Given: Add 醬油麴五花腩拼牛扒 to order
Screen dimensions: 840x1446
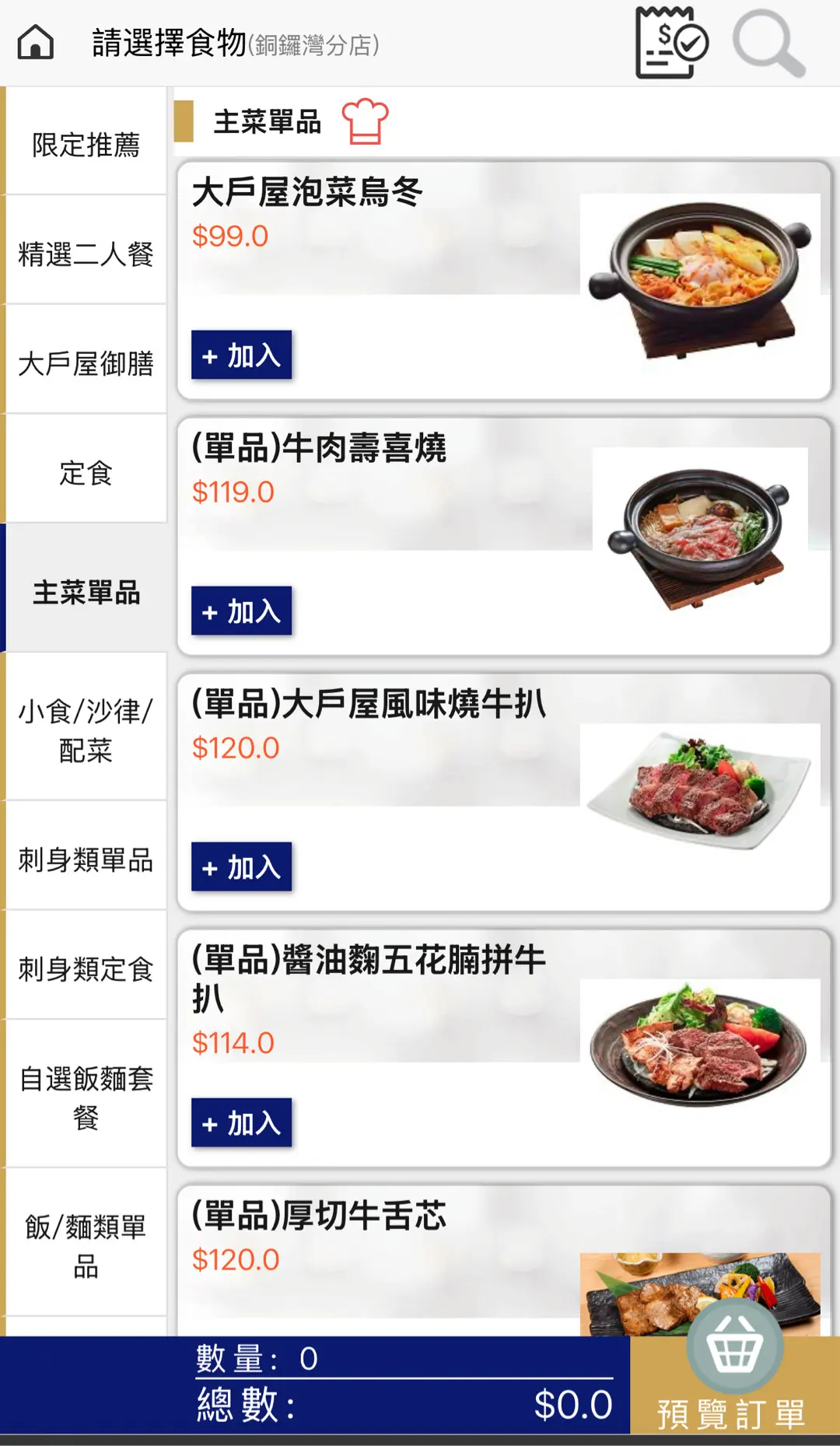Looking at the screenshot, I should coord(241,1123).
